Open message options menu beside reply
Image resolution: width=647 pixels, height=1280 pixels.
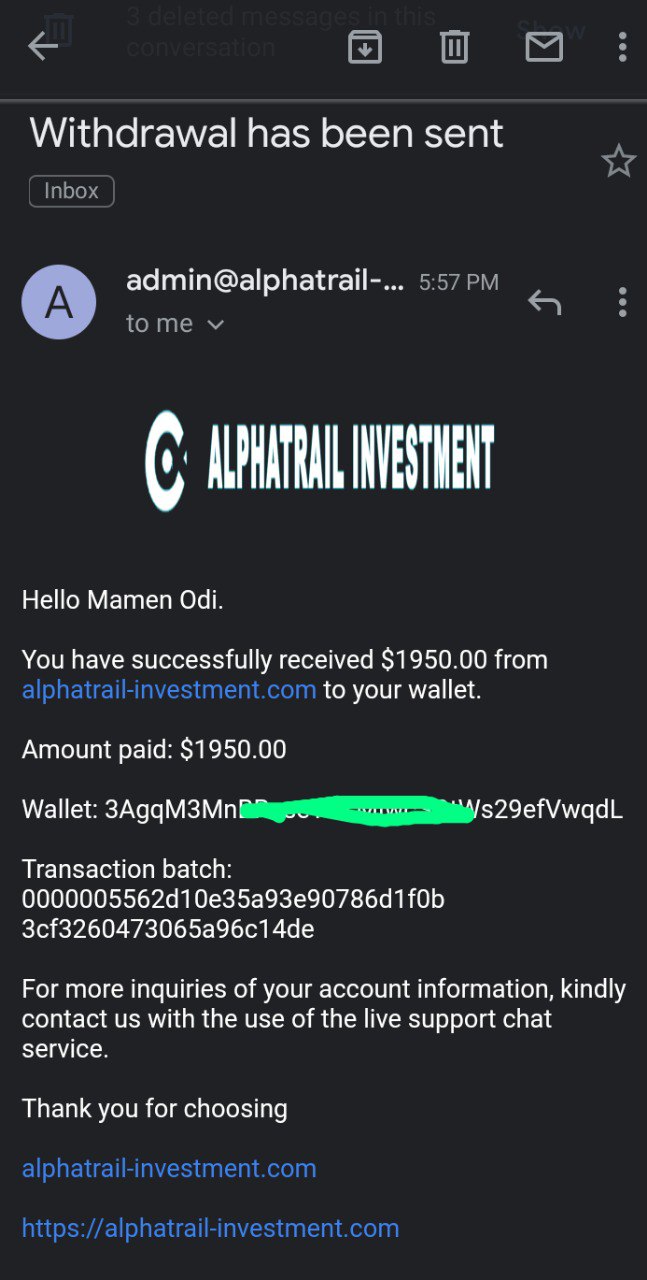[622, 302]
